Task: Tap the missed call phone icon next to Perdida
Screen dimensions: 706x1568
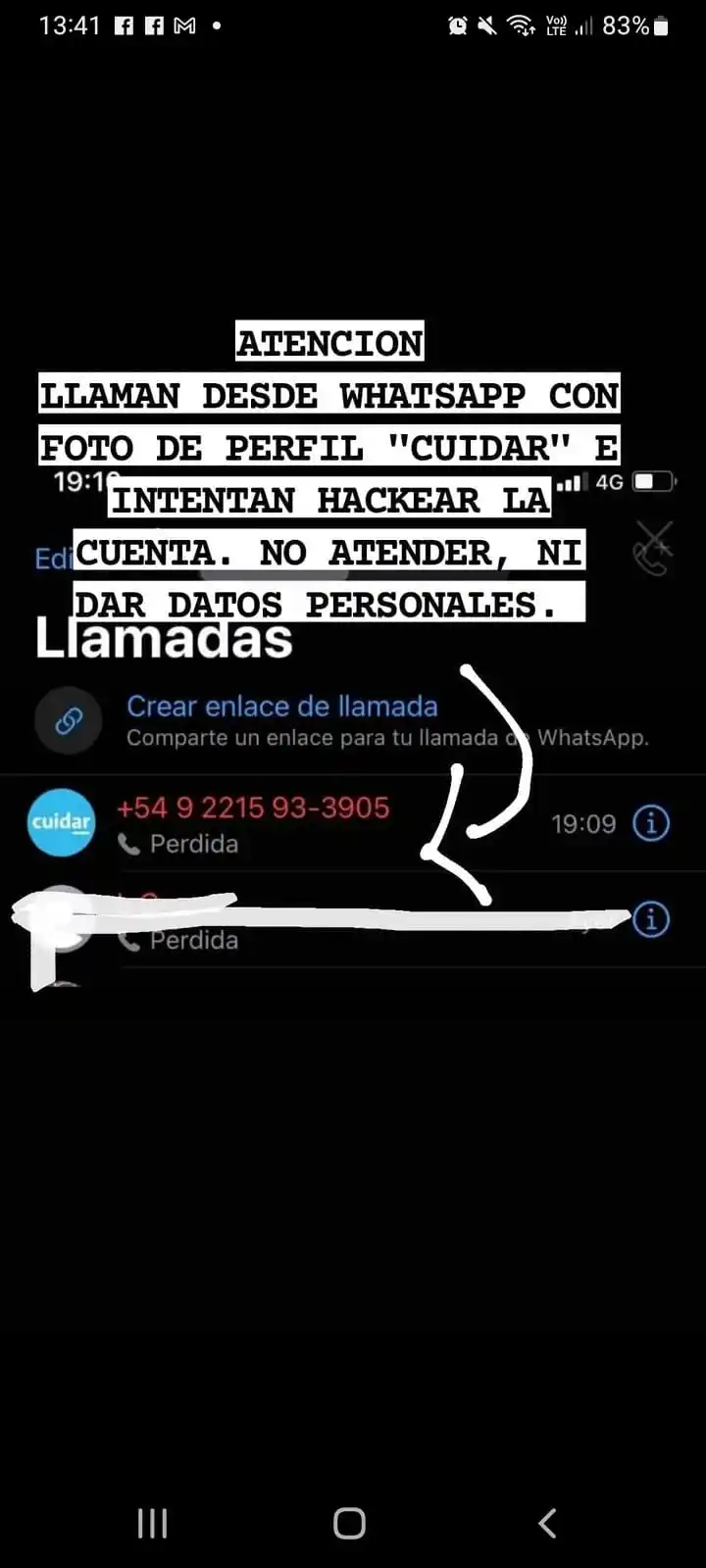Action: pyautogui.click(x=129, y=844)
